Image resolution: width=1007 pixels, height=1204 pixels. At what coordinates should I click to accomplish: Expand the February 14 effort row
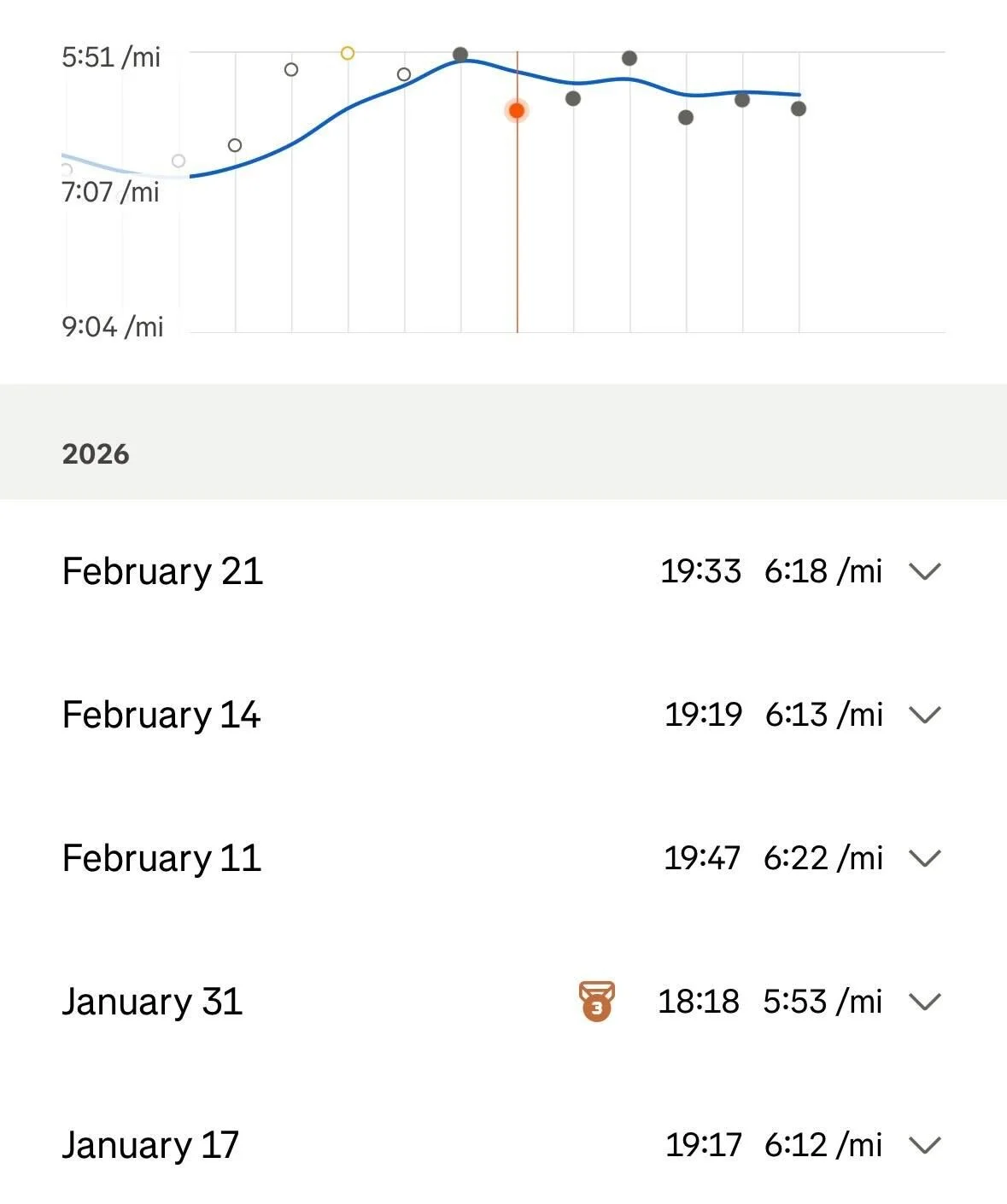(x=924, y=715)
